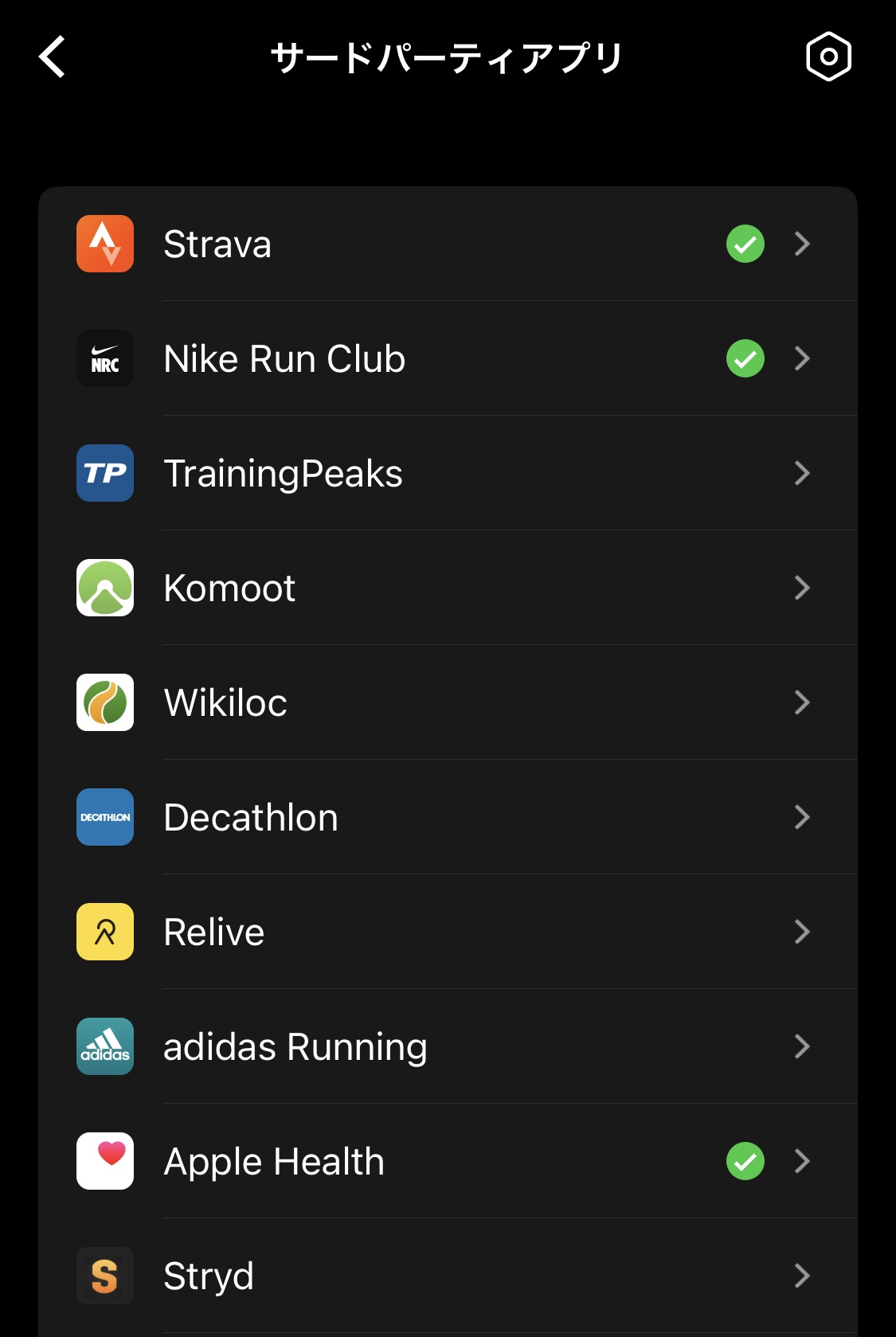The height and width of the screenshot is (1337, 896).
Task: Open Relive connection page
Action: click(x=446, y=932)
